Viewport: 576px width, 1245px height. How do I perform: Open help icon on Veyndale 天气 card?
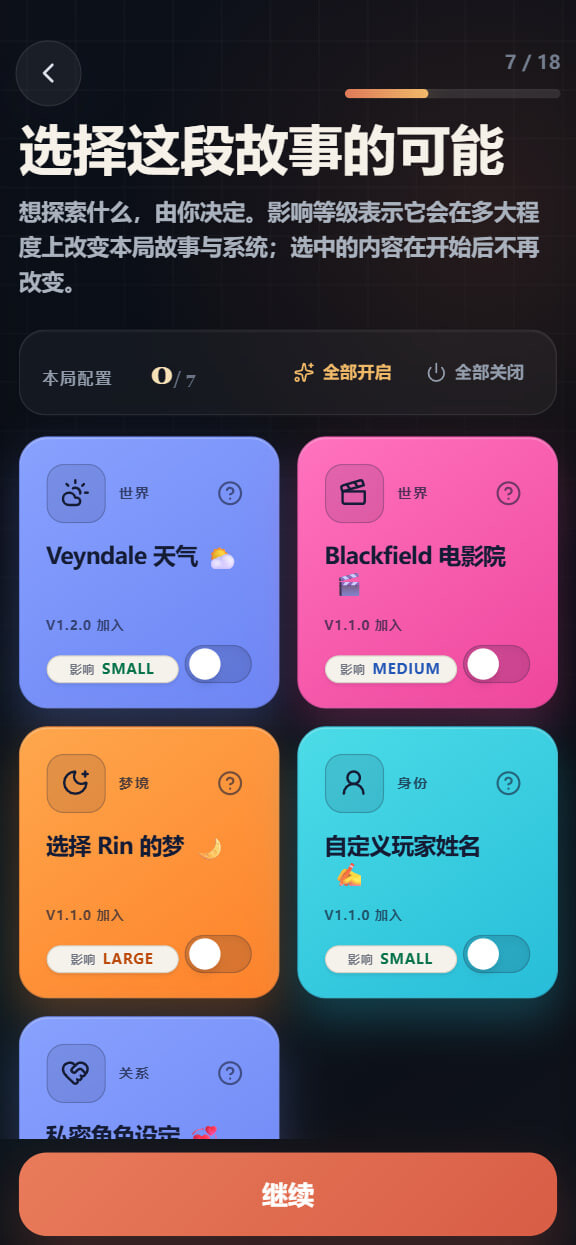(x=230, y=493)
